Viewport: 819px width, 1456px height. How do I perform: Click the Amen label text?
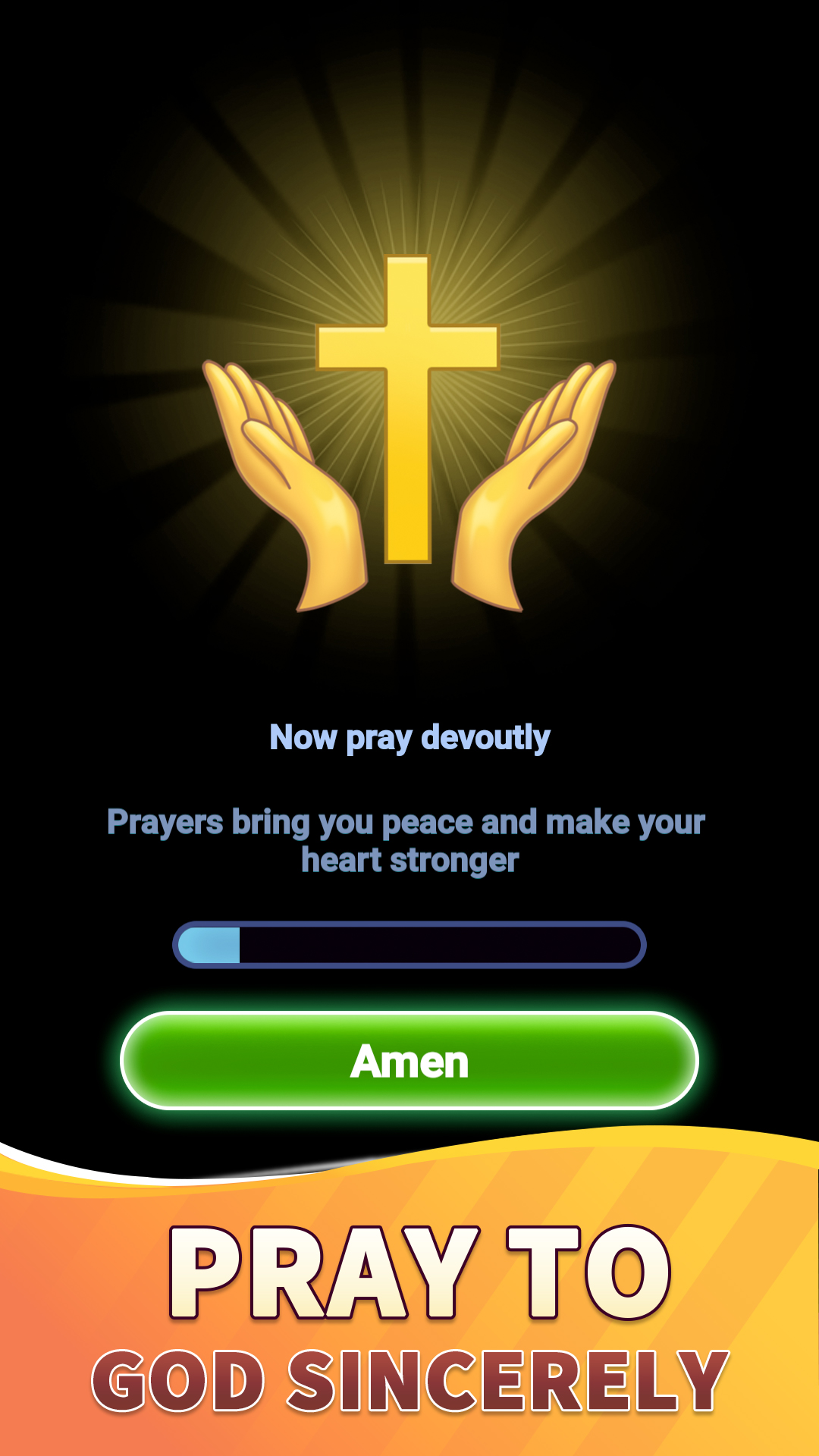pos(409,1060)
